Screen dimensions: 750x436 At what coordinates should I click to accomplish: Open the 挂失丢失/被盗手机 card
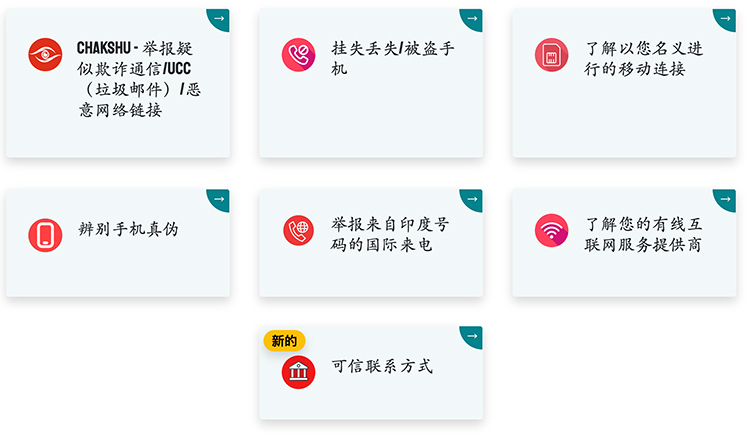pos(371,82)
